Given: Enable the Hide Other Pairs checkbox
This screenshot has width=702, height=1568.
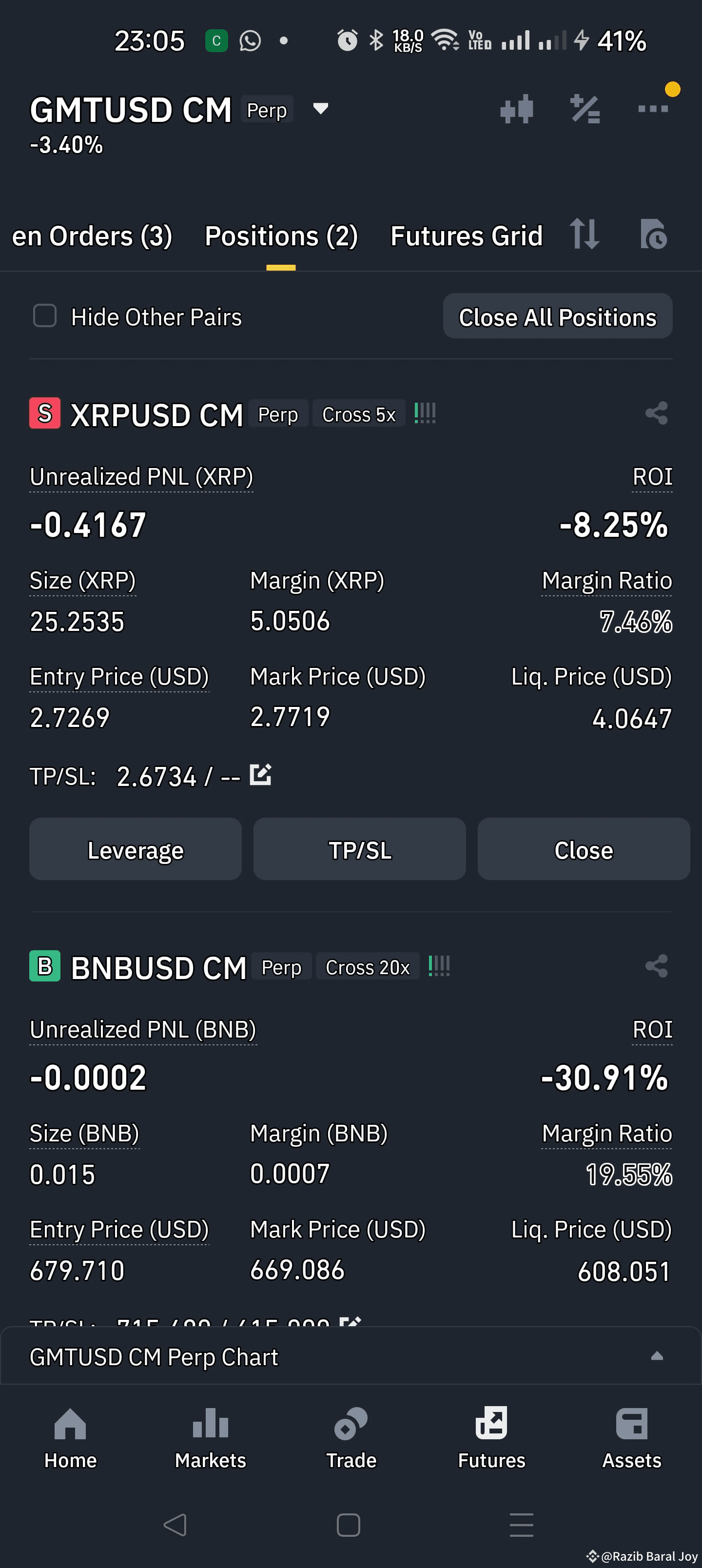Looking at the screenshot, I should tap(44, 316).
